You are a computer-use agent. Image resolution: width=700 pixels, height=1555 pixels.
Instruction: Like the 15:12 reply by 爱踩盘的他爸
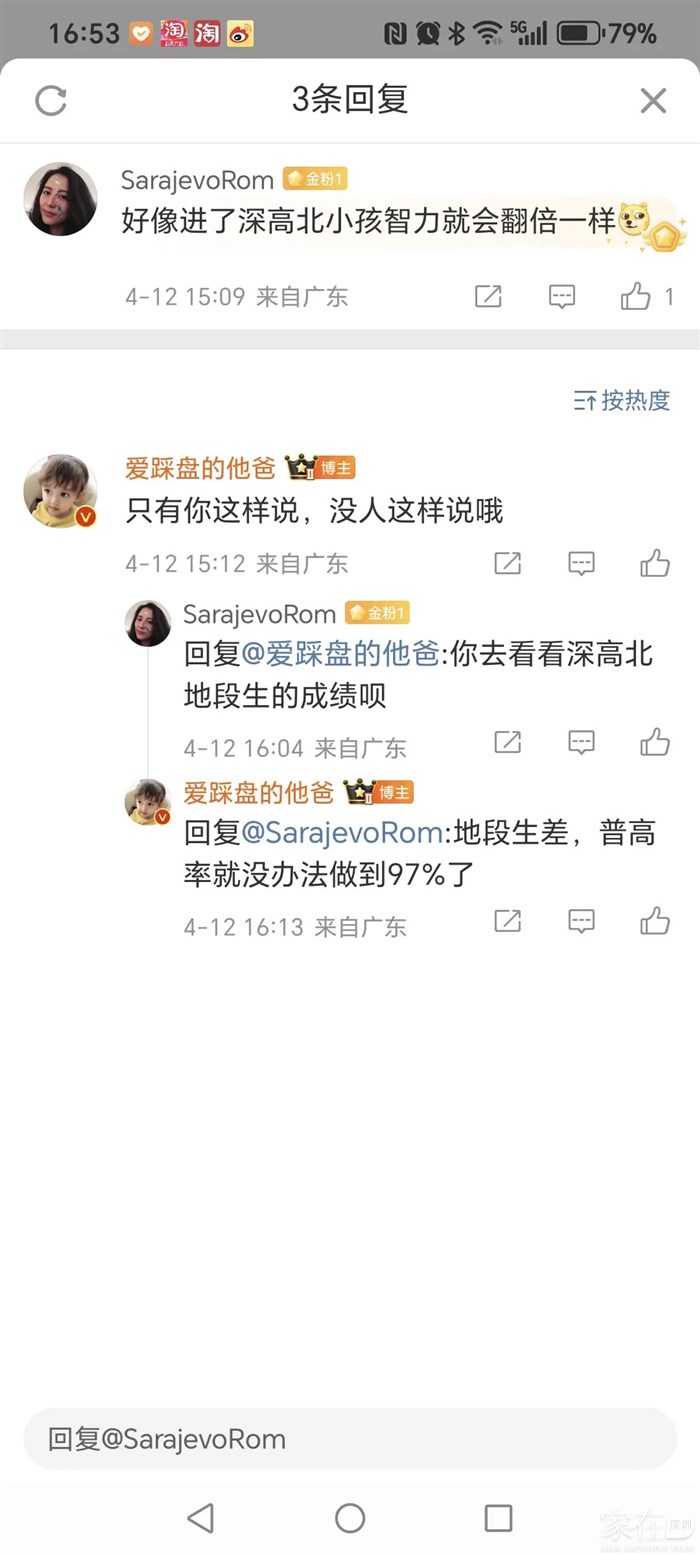[x=655, y=563]
